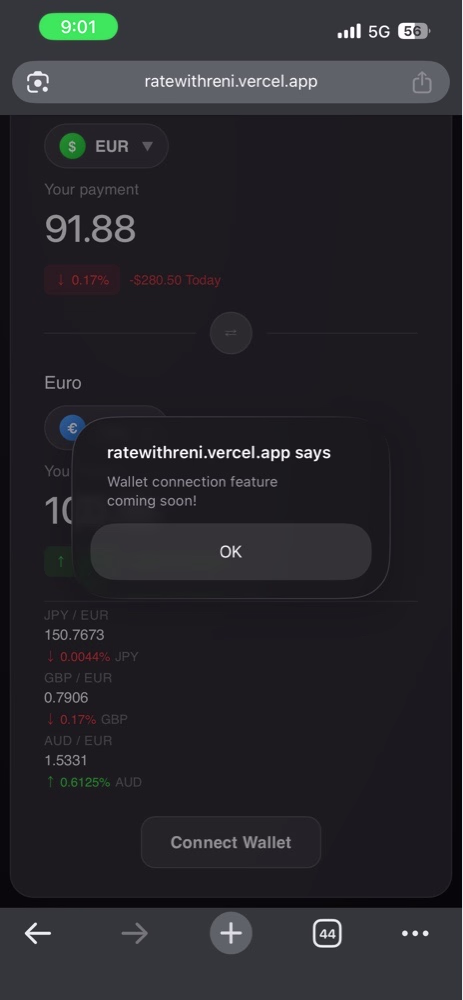Tap the ratewithreni.vercel.app address field
The height and width of the screenshot is (1000, 463).
(231, 82)
